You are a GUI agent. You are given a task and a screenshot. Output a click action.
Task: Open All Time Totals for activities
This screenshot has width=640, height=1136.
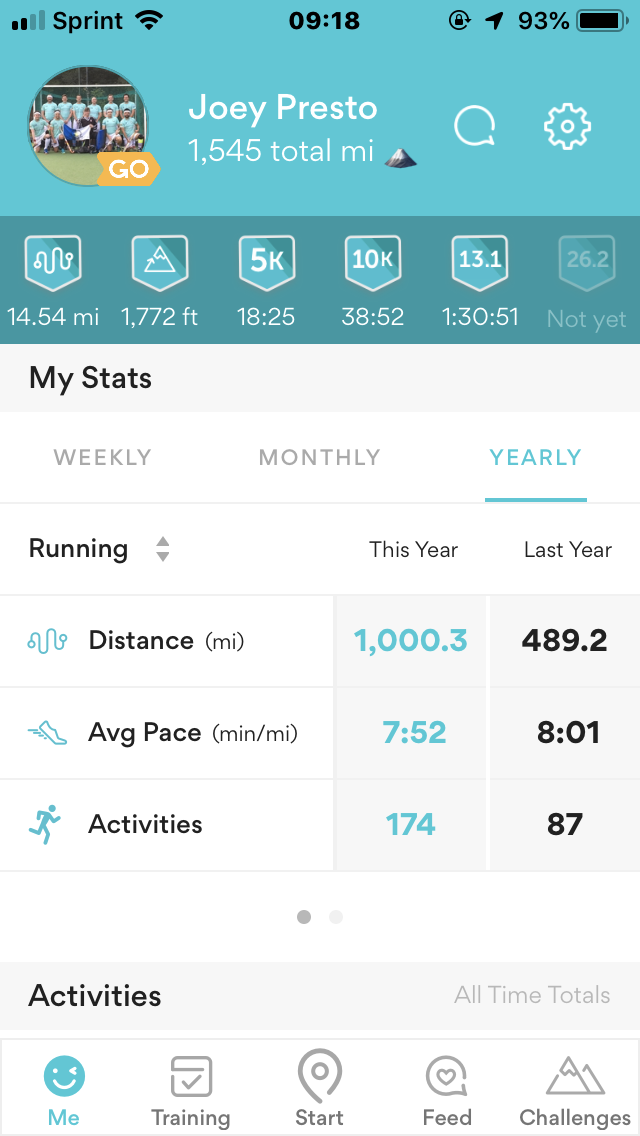tap(532, 995)
